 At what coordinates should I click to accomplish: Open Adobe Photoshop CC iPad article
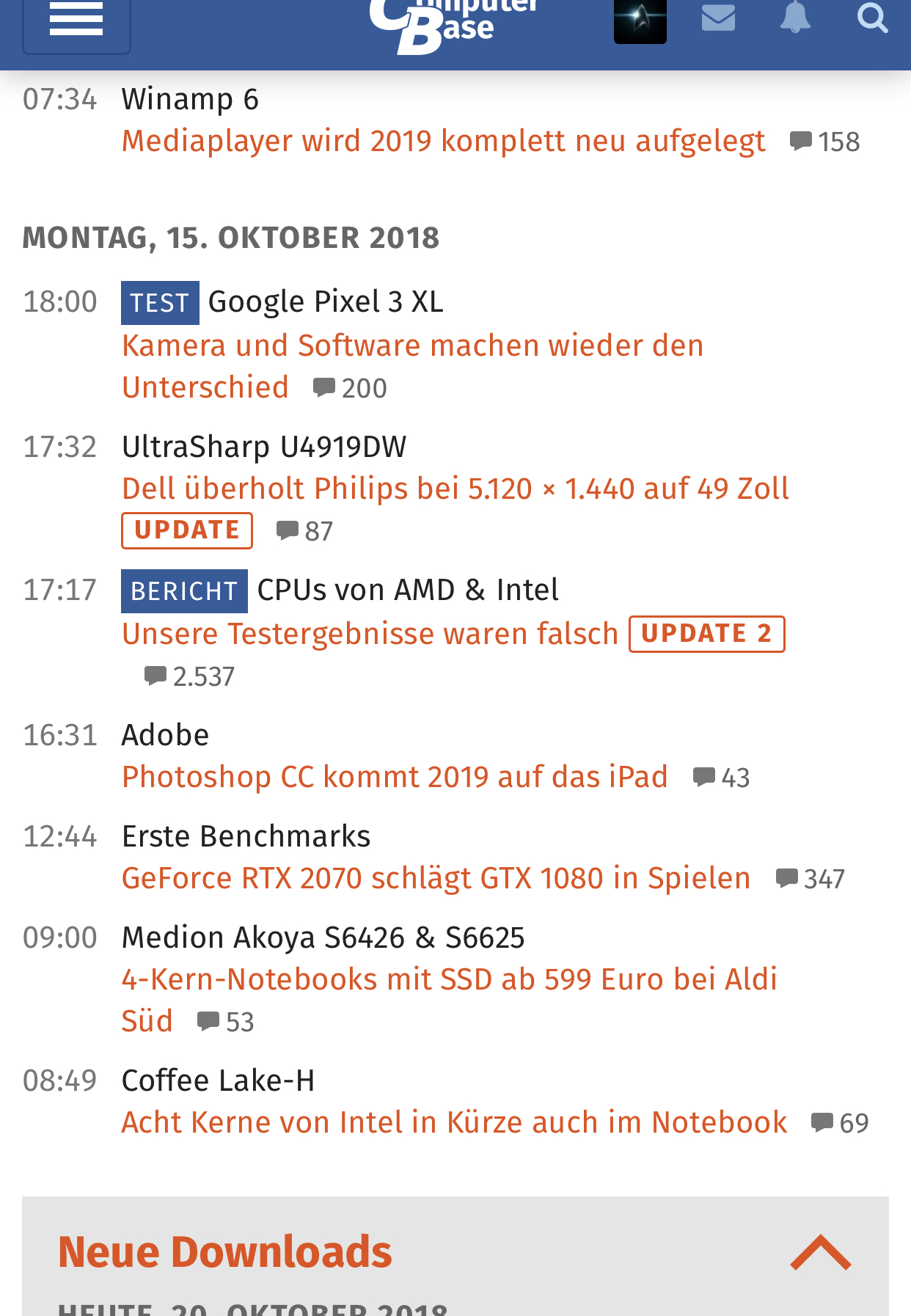[395, 777]
